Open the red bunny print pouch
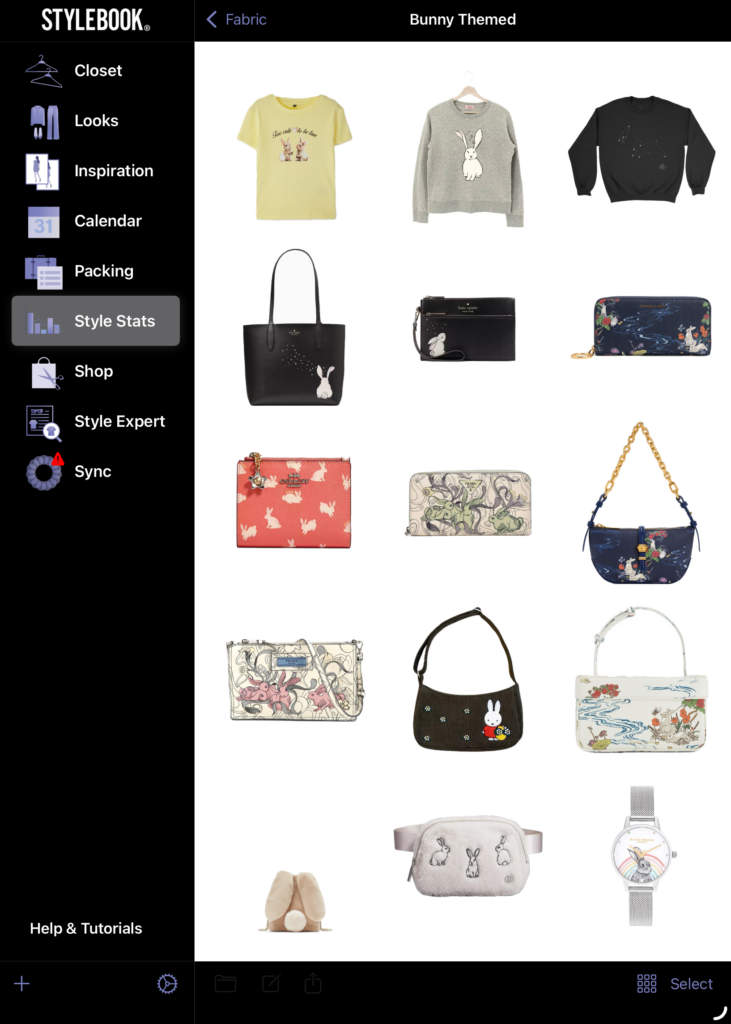This screenshot has height=1024, width=731. pos(294,502)
